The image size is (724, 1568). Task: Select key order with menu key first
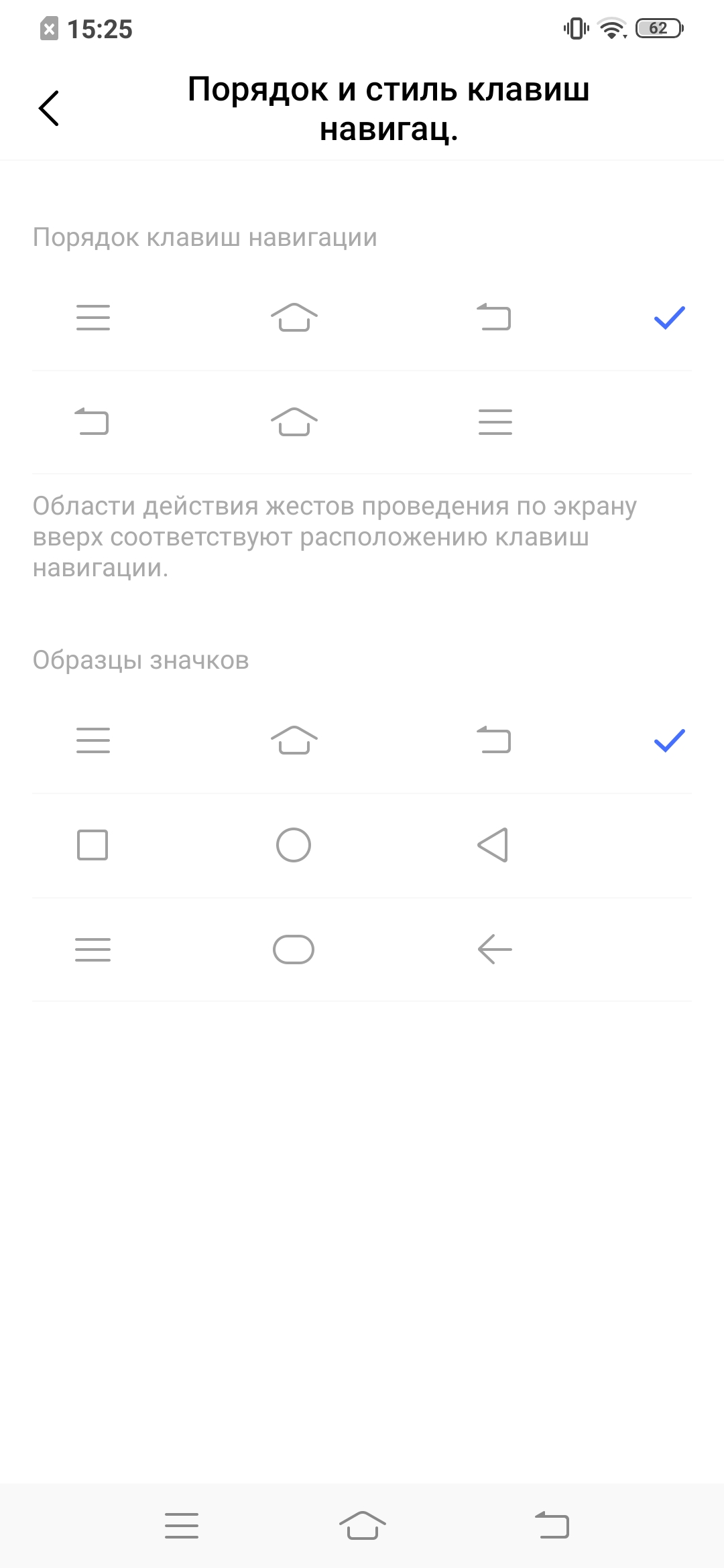point(362,318)
